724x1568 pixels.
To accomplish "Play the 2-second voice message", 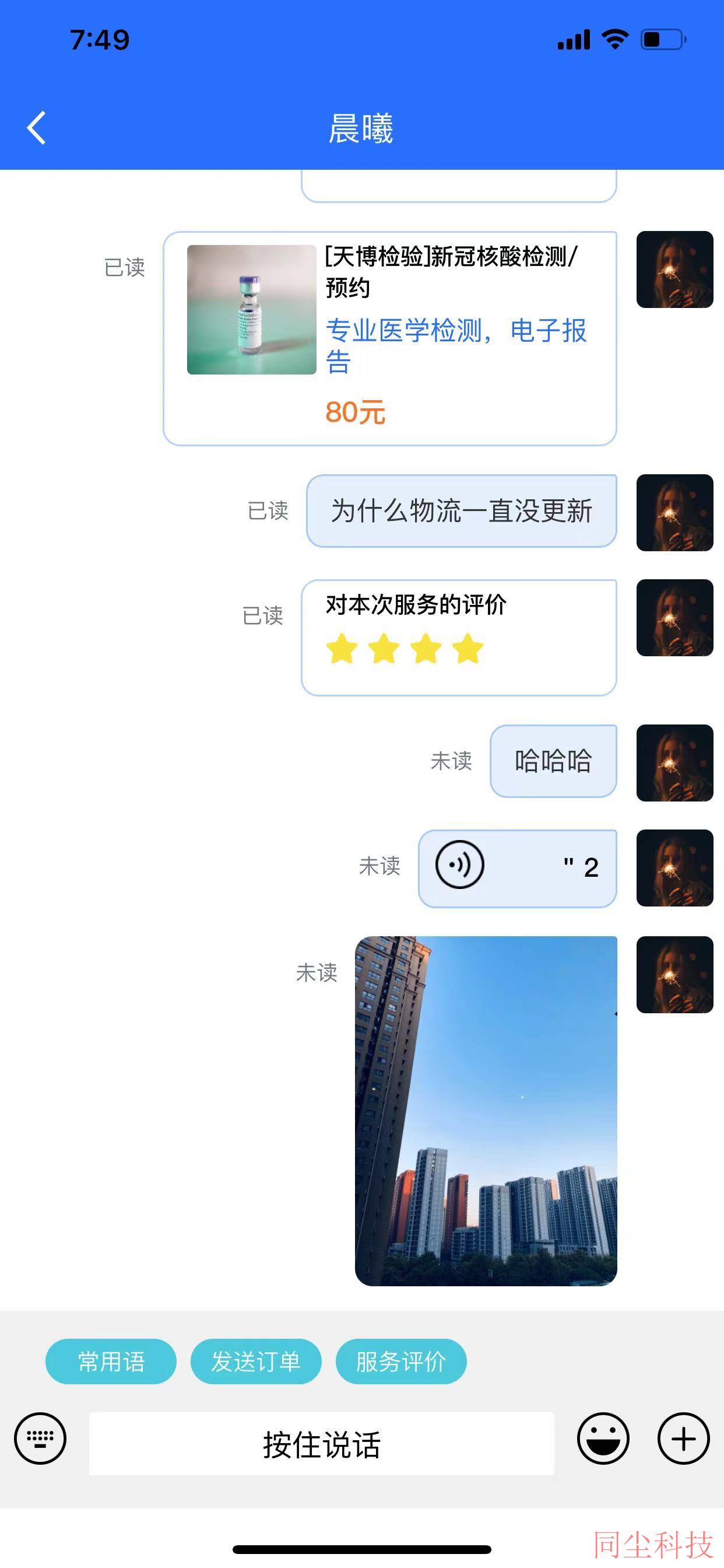I will click(x=517, y=867).
